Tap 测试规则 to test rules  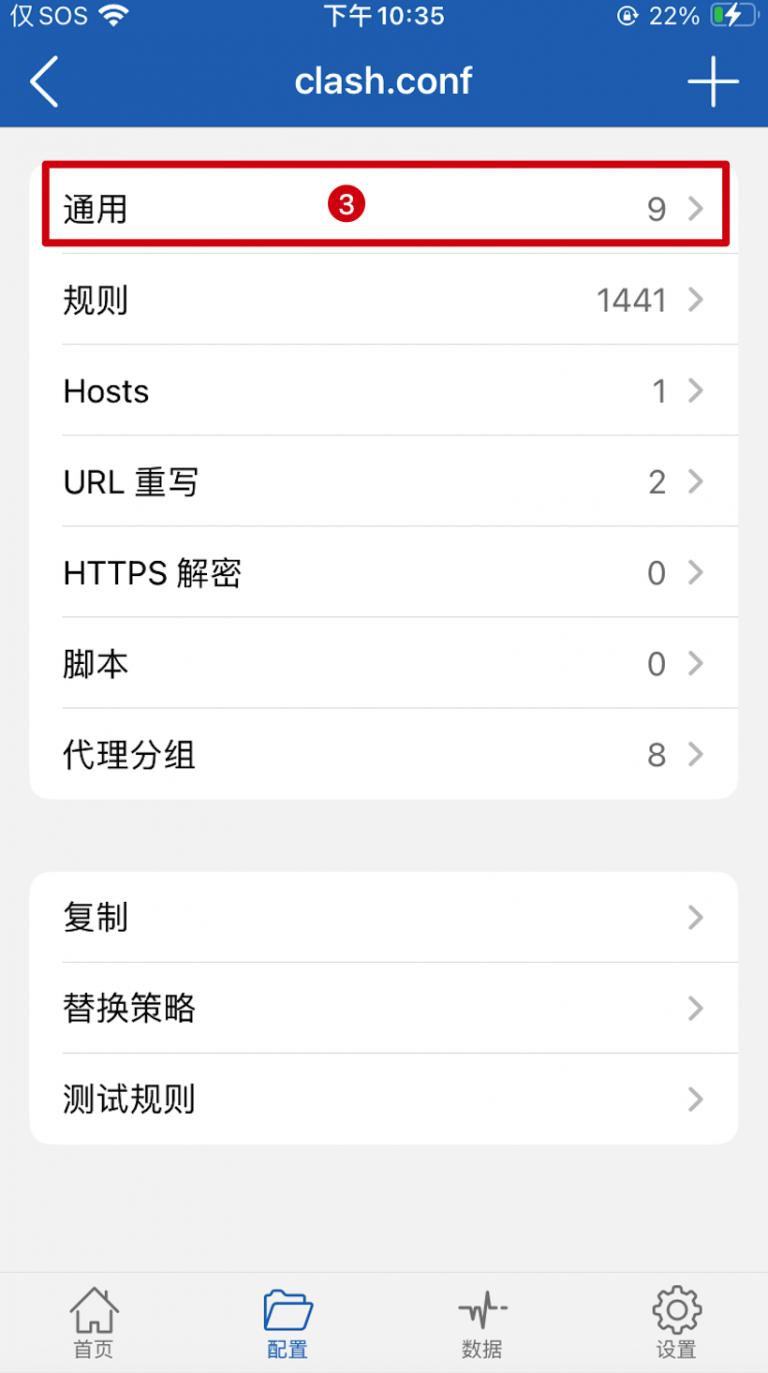click(384, 1099)
